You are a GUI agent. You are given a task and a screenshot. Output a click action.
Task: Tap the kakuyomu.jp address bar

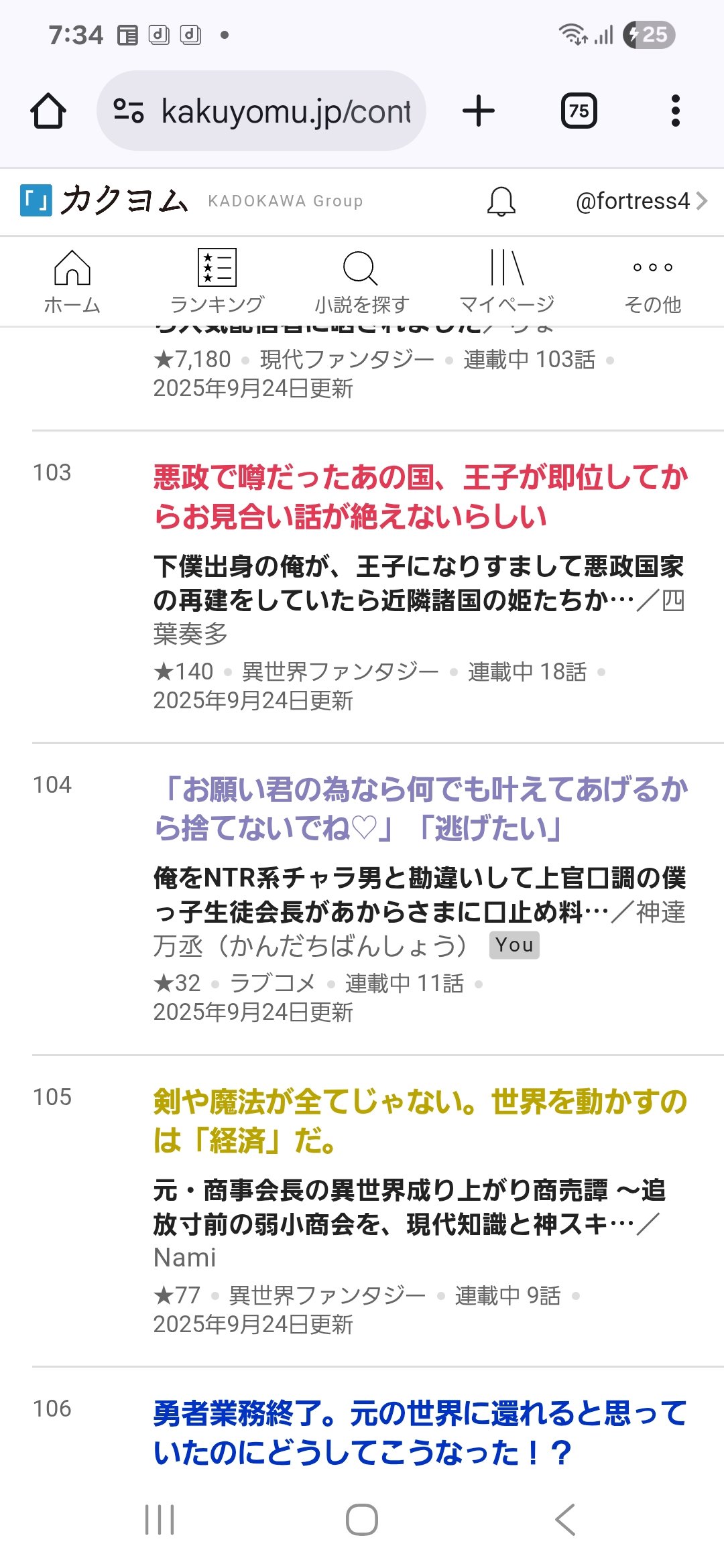(x=261, y=111)
